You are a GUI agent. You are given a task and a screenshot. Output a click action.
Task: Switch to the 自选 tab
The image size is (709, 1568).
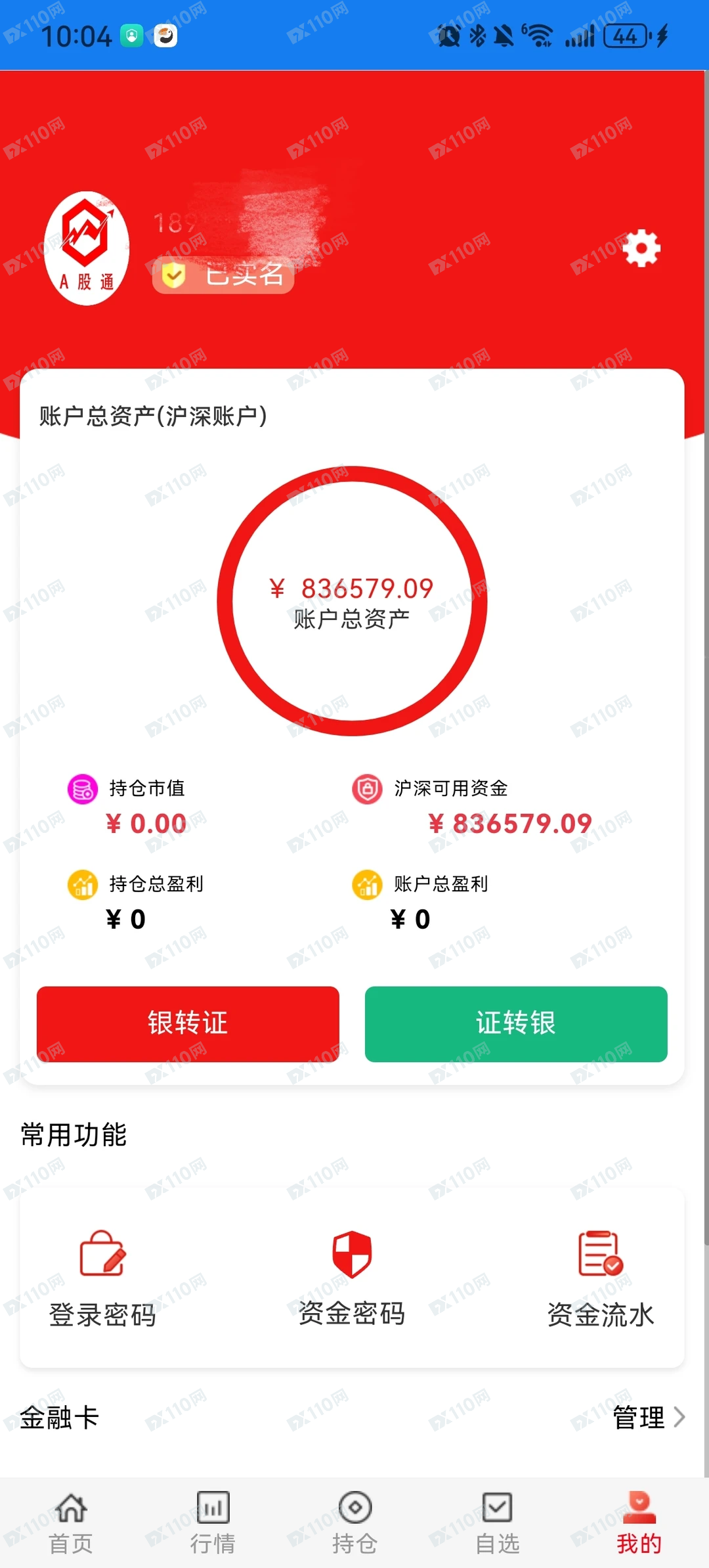497,1523
